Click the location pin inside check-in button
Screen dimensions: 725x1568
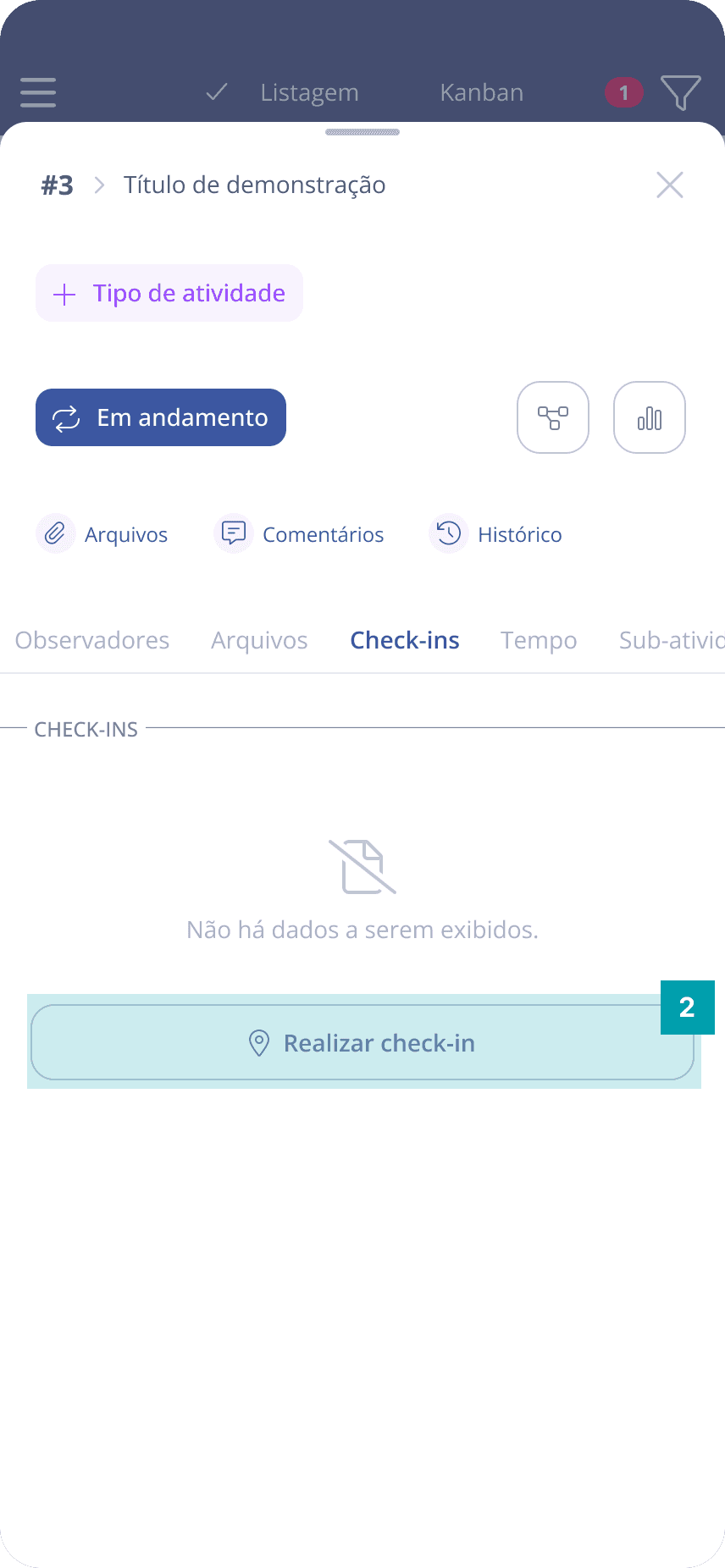click(259, 1043)
